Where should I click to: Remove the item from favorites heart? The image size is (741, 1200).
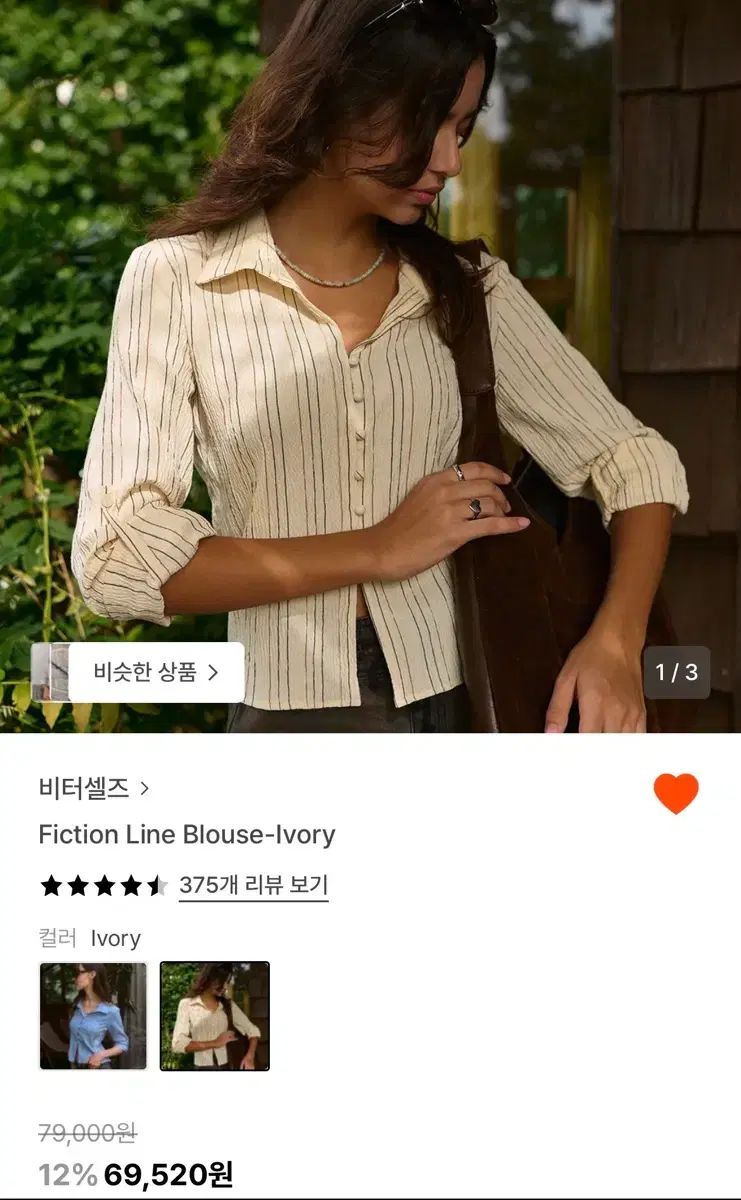676,794
